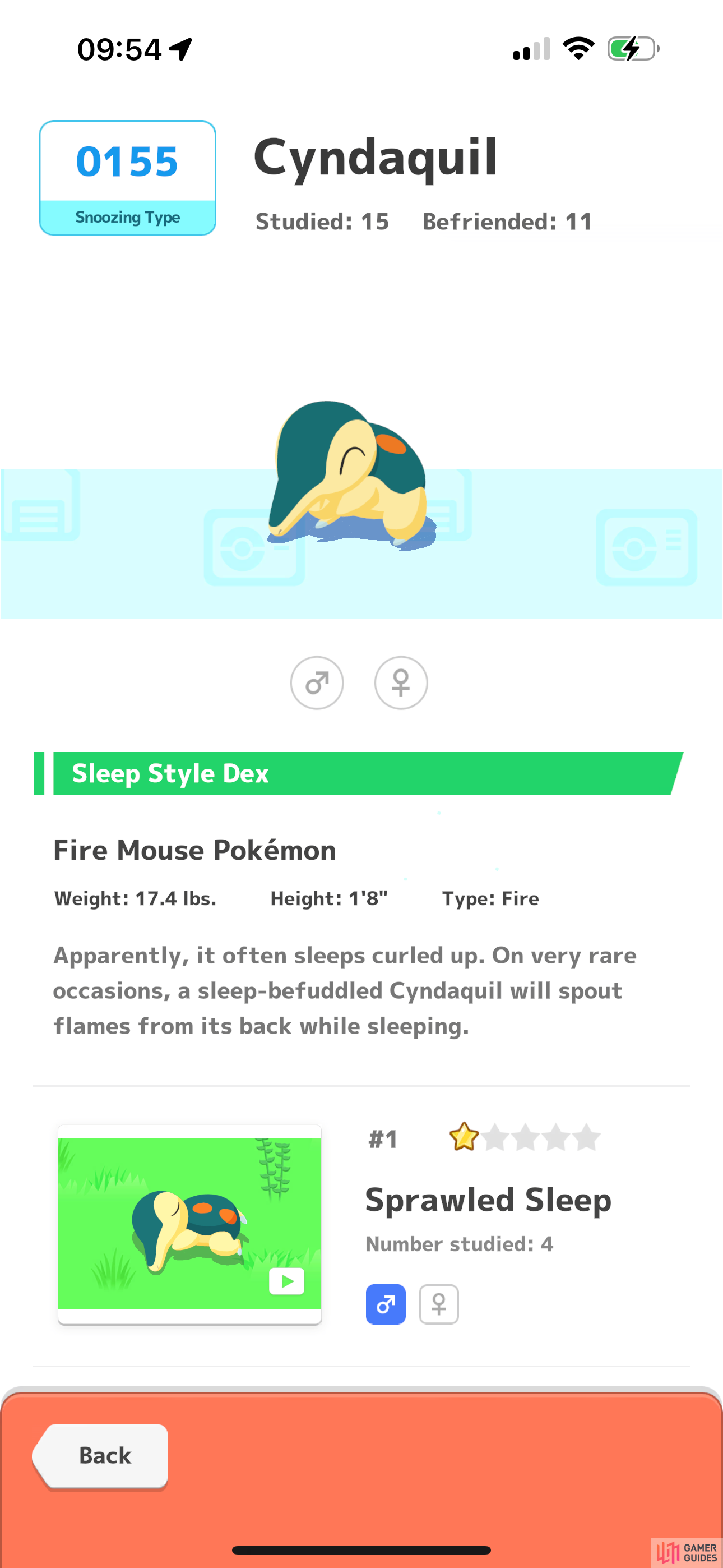
Task: Select the large female gender icon
Action: point(400,682)
